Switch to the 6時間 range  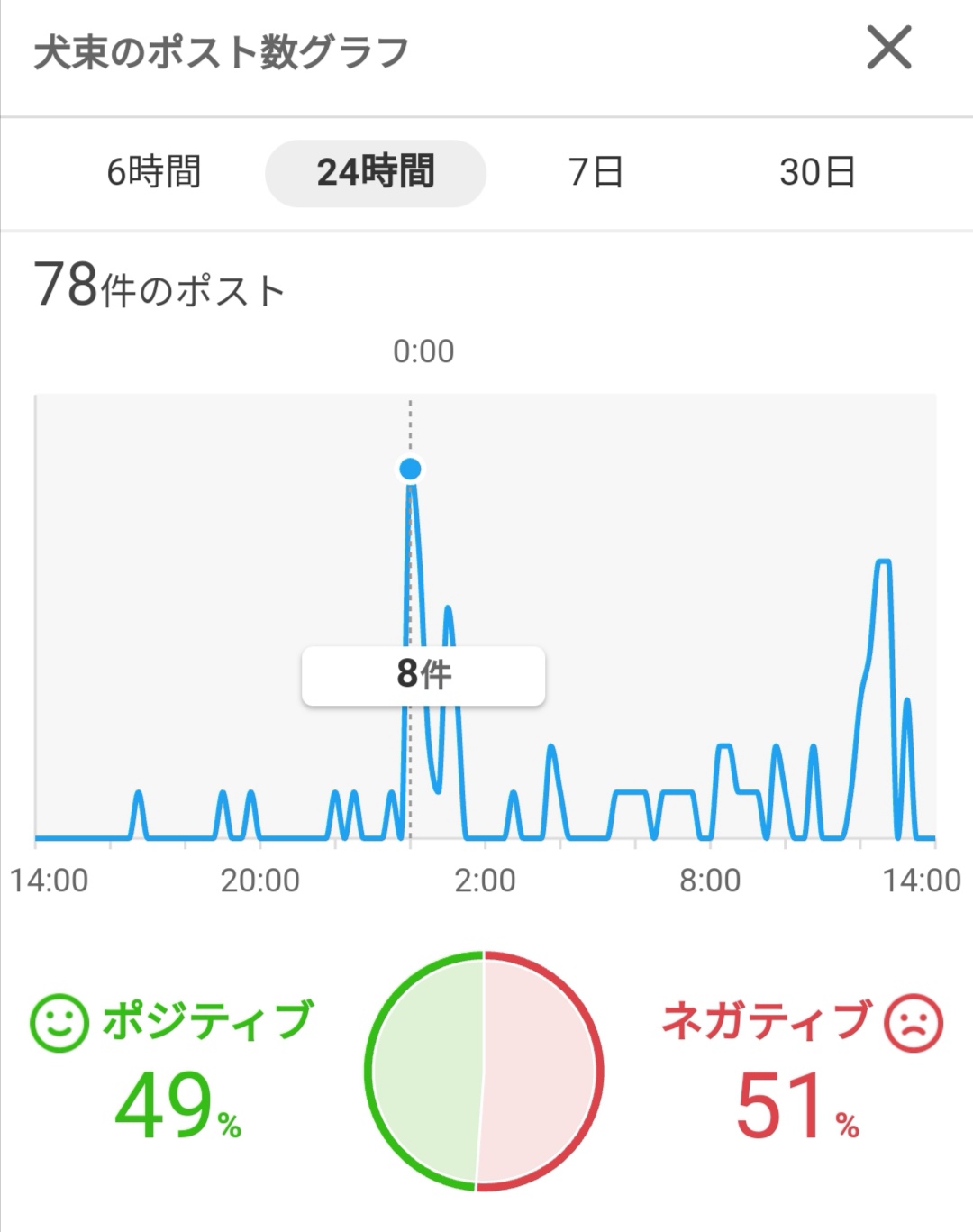click(154, 172)
